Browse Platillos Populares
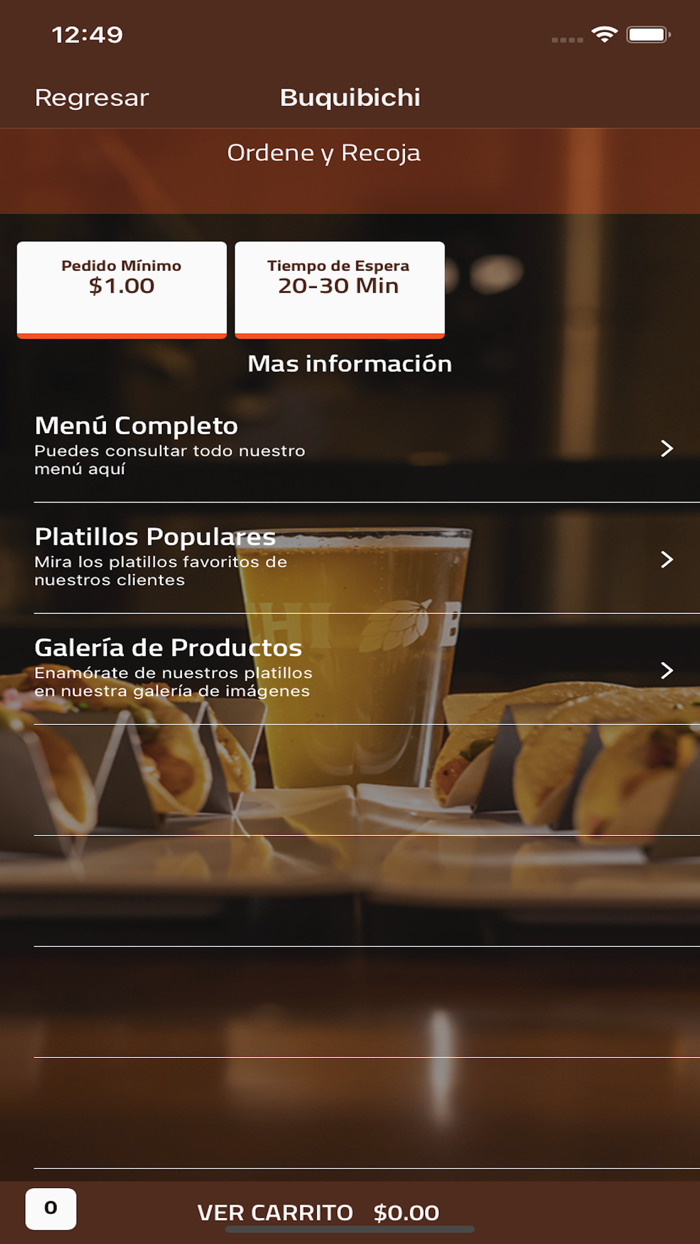 350,558
